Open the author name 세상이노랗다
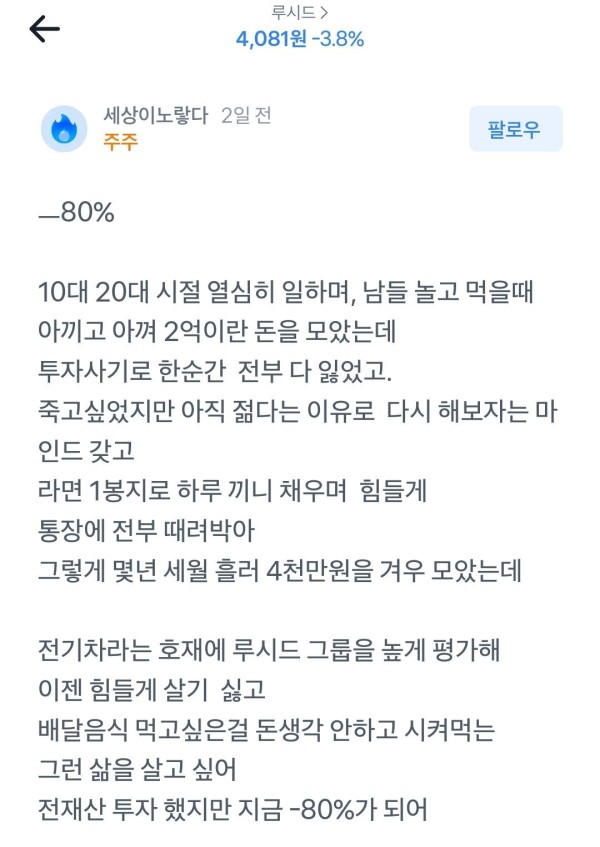The image size is (600, 847). pos(155,116)
